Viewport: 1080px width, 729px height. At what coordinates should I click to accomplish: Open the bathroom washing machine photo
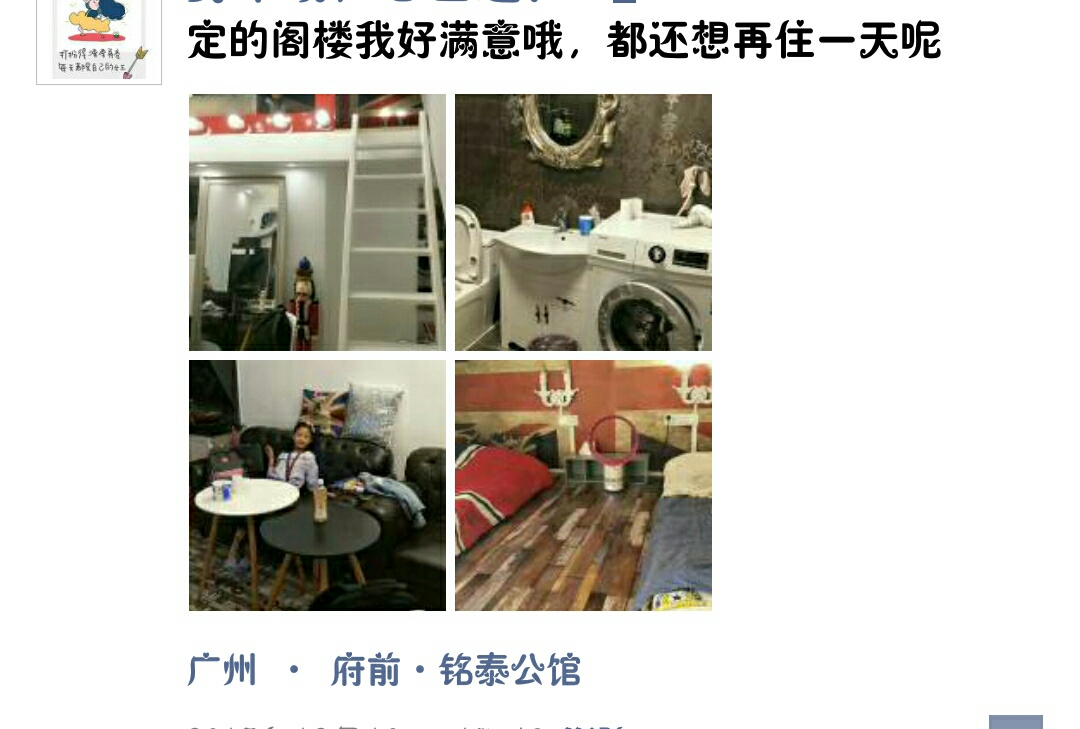click(x=583, y=222)
